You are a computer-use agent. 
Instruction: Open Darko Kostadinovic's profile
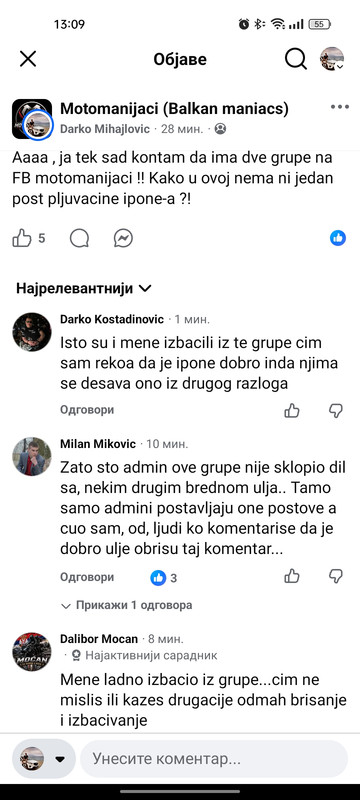[x=112, y=319]
